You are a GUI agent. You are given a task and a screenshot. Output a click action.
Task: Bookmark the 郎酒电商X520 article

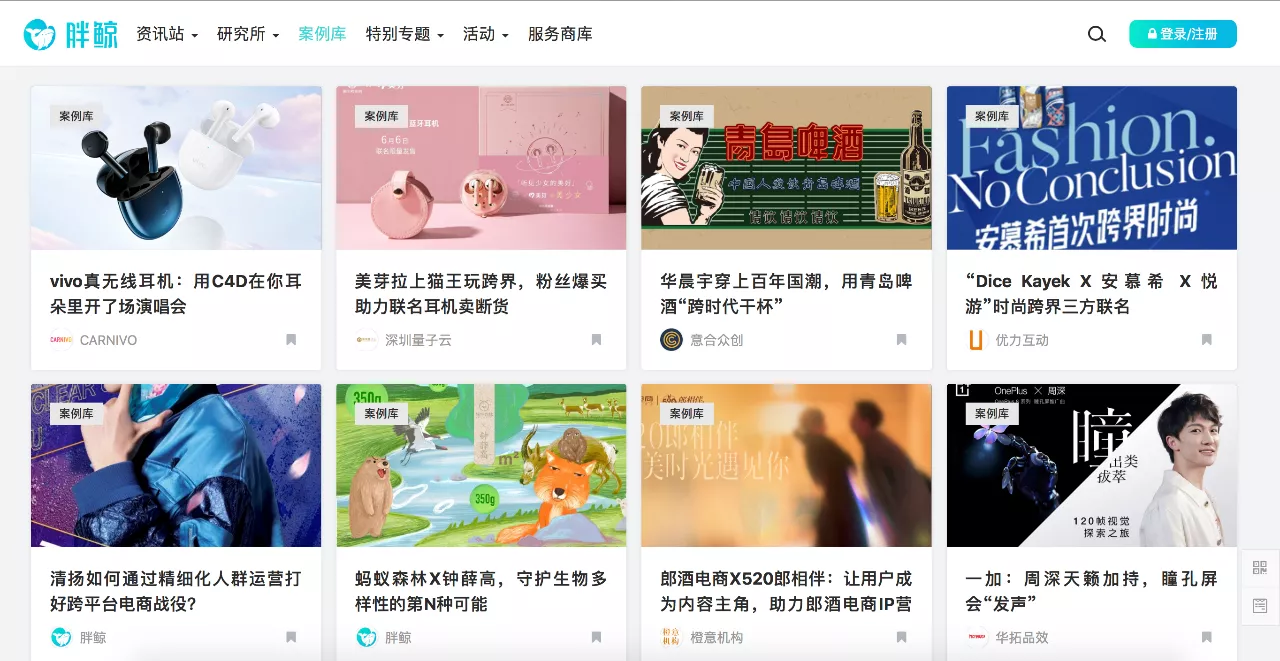click(901, 637)
